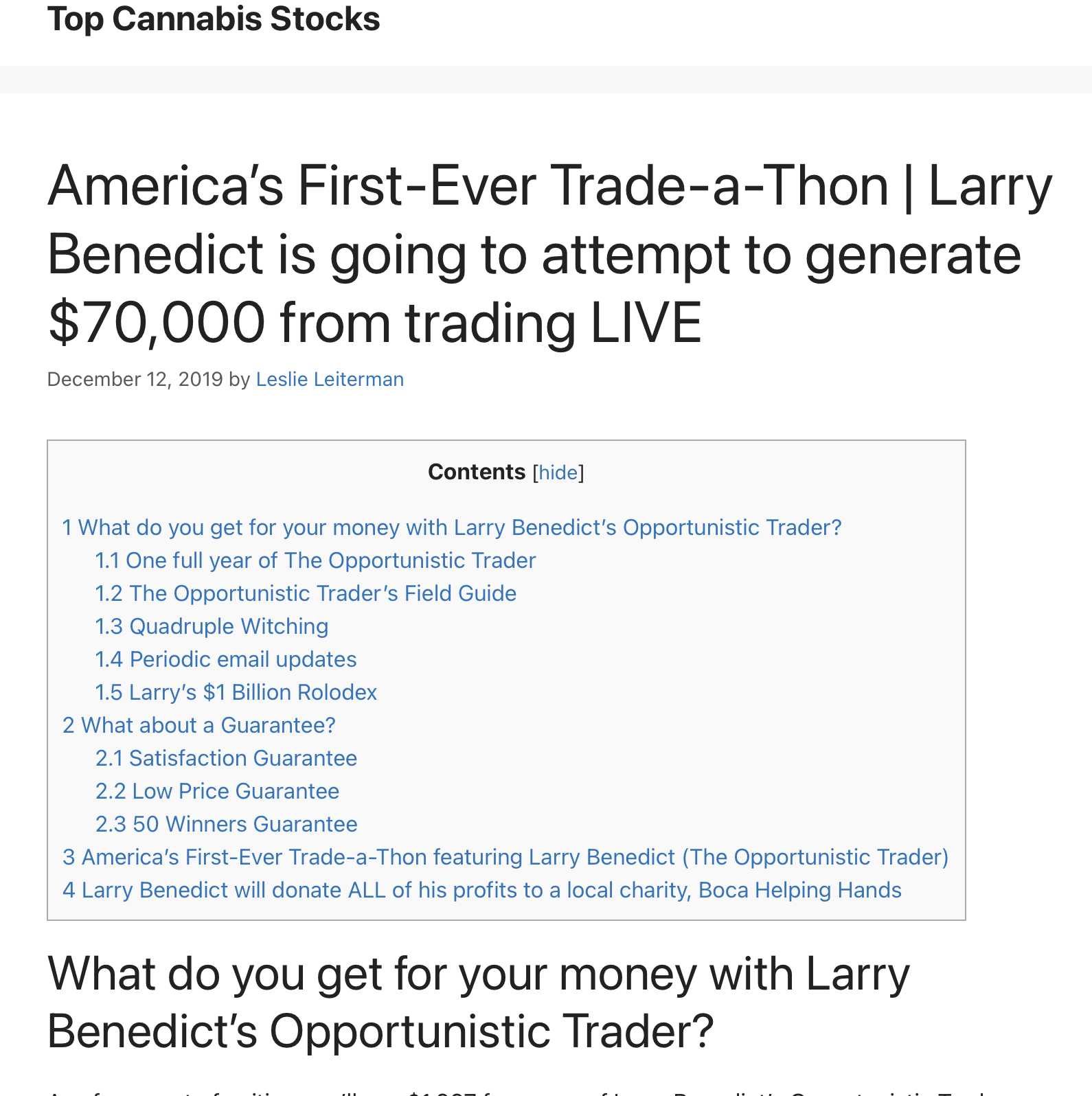Open author Leslie Leiterman's page
The height and width of the screenshot is (1096, 1092).
(x=330, y=380)
